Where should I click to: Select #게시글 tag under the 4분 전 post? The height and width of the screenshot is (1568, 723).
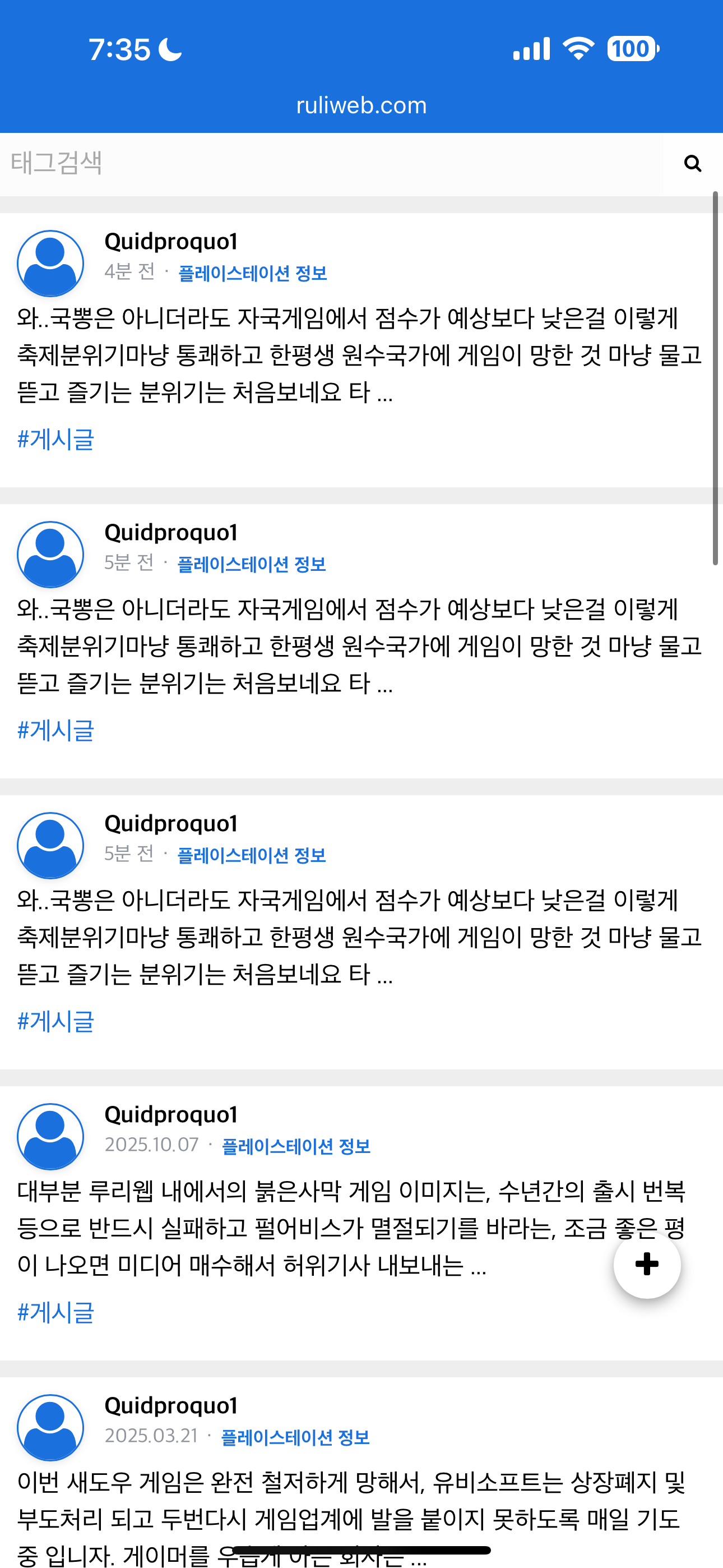(56, 439)
